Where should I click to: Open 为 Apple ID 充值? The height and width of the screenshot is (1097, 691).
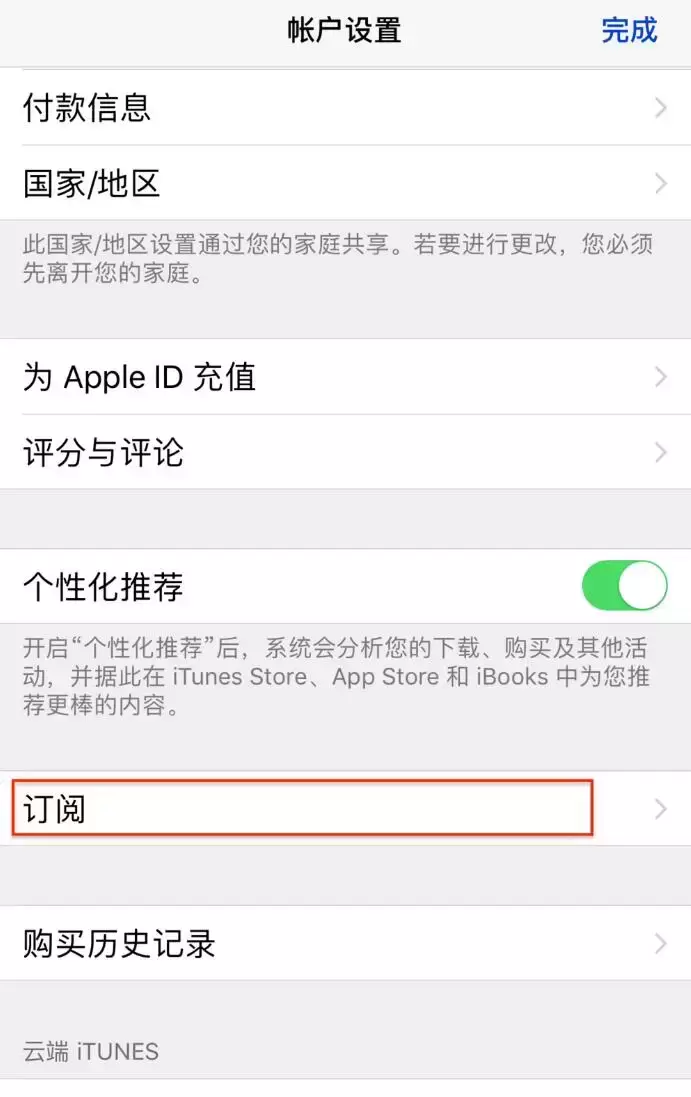click(x=345, y=377)
